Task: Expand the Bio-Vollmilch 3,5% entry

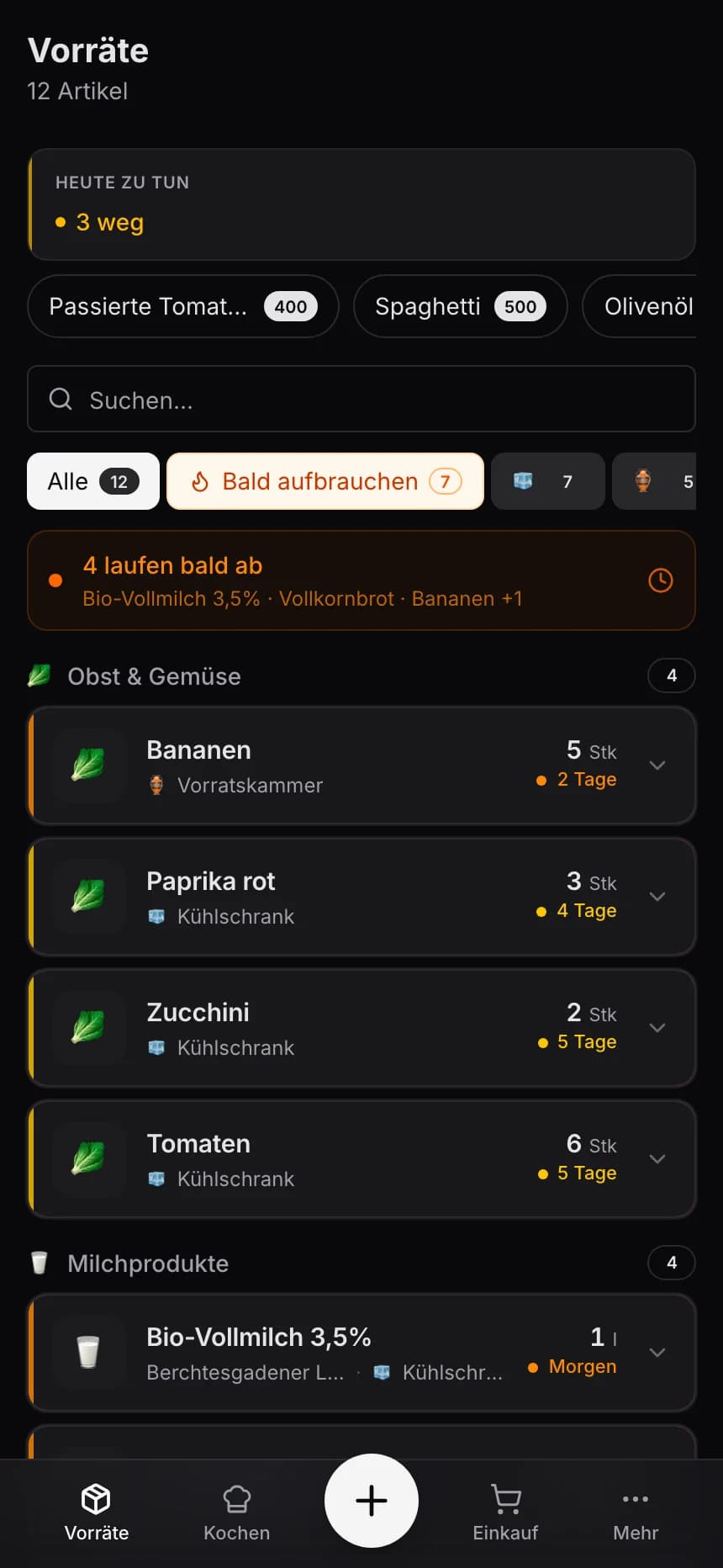Action: [657, 1352]
